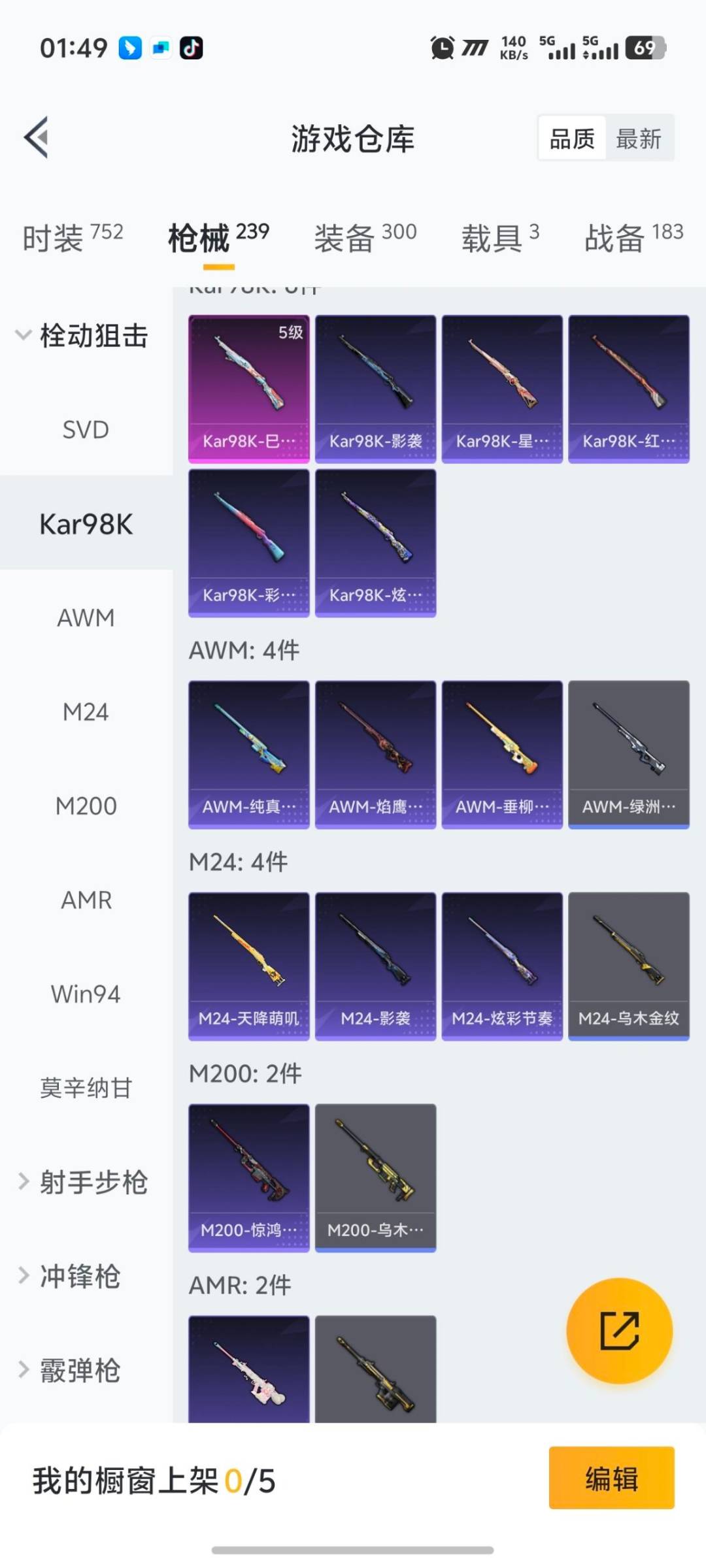Viewport: 706px width, 1568px height.
Task: Open the 5级 Kar98K skin
Action: click(249, 389)
